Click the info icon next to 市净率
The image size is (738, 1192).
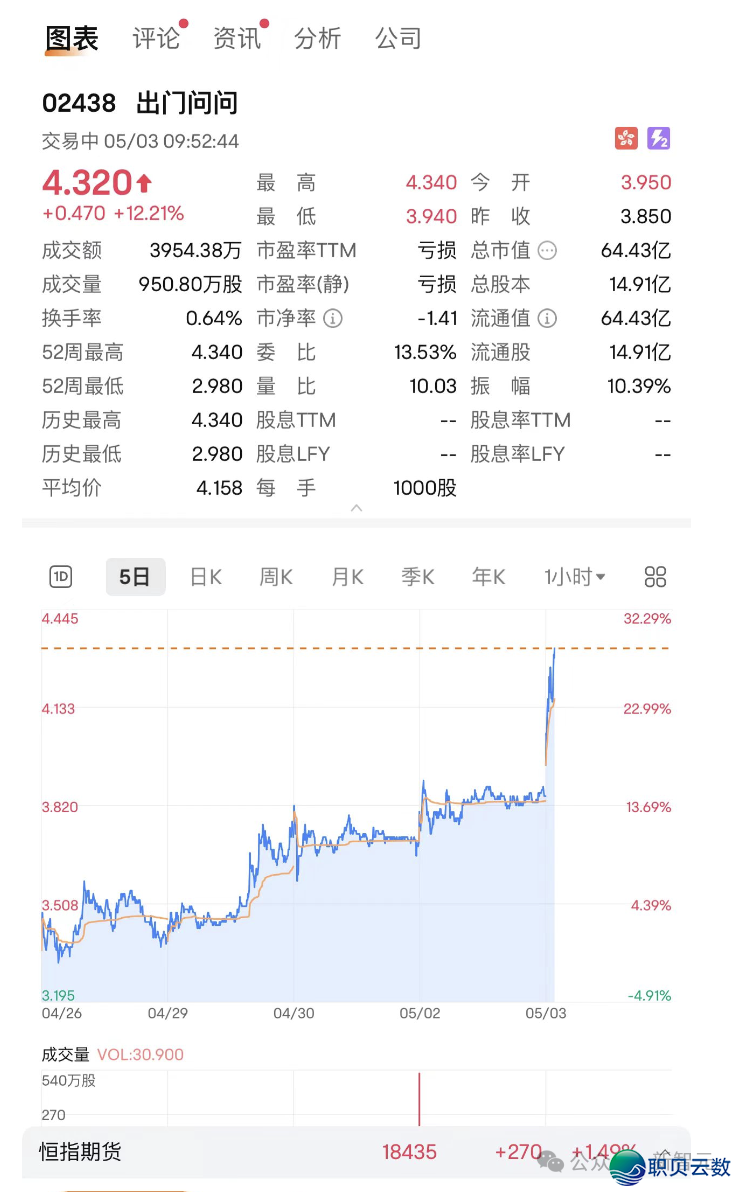pos(332,318)
